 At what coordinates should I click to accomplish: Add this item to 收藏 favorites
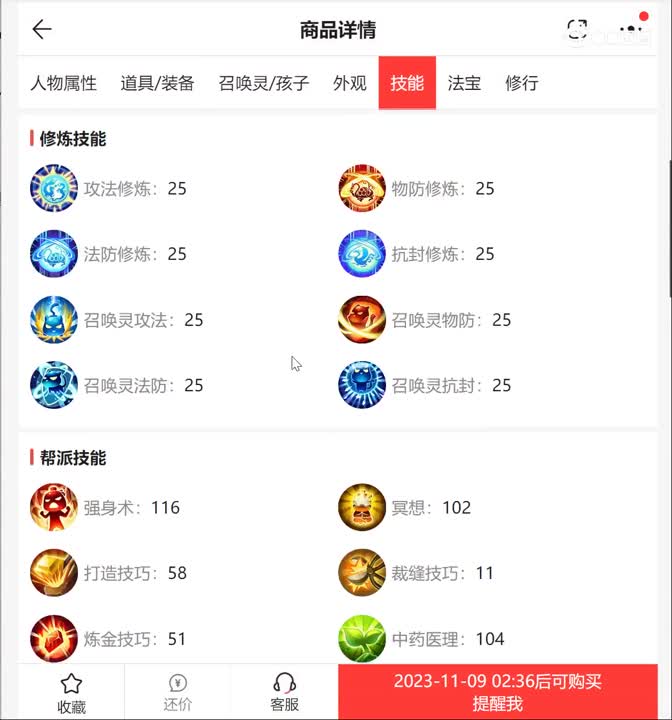pyautogui.click(x=71, y=692)
